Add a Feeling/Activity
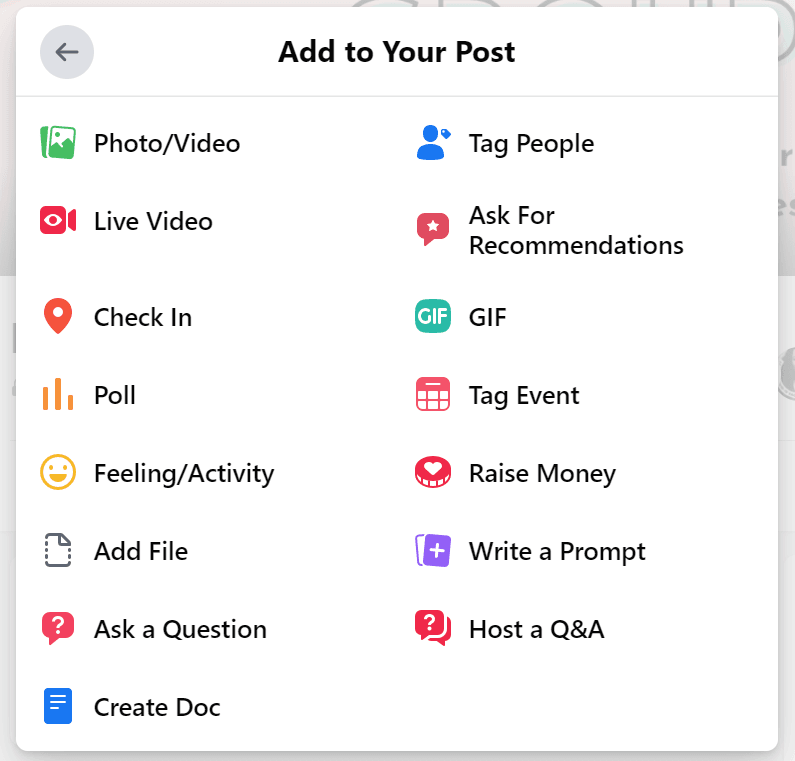Screen dimensions: 795x761 [x=183, y=473]
